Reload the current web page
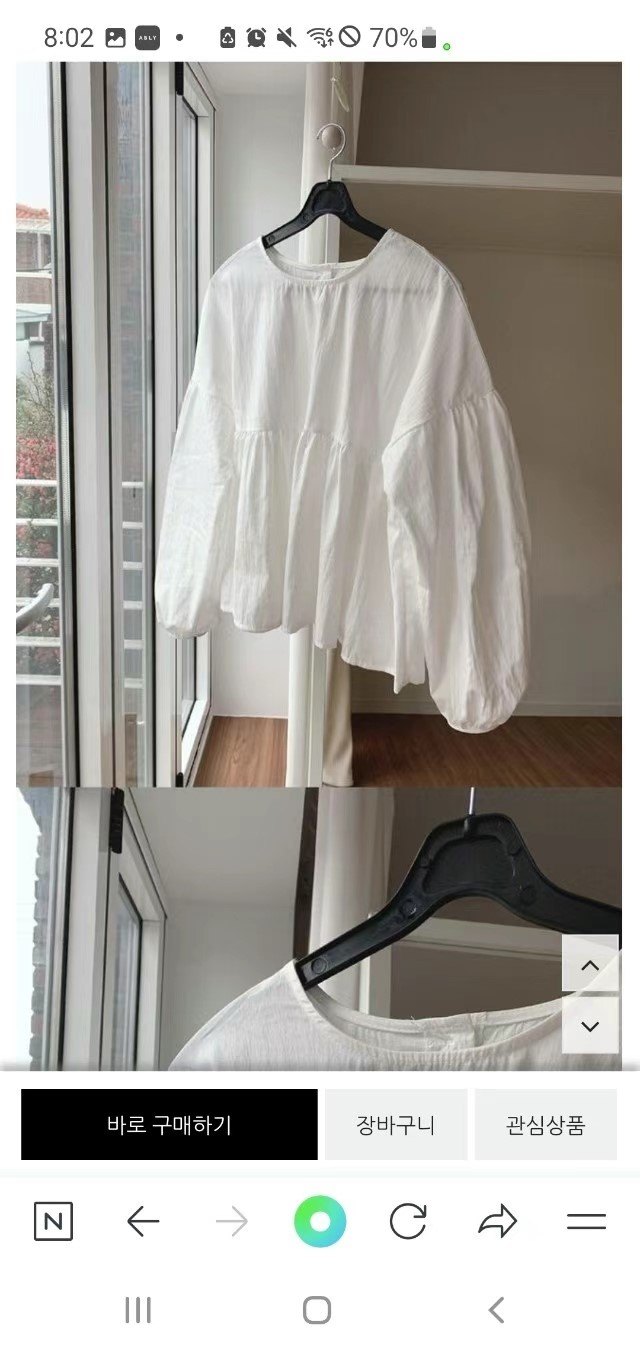This screenshot has height=1351, width=640. click(408, 1221)
